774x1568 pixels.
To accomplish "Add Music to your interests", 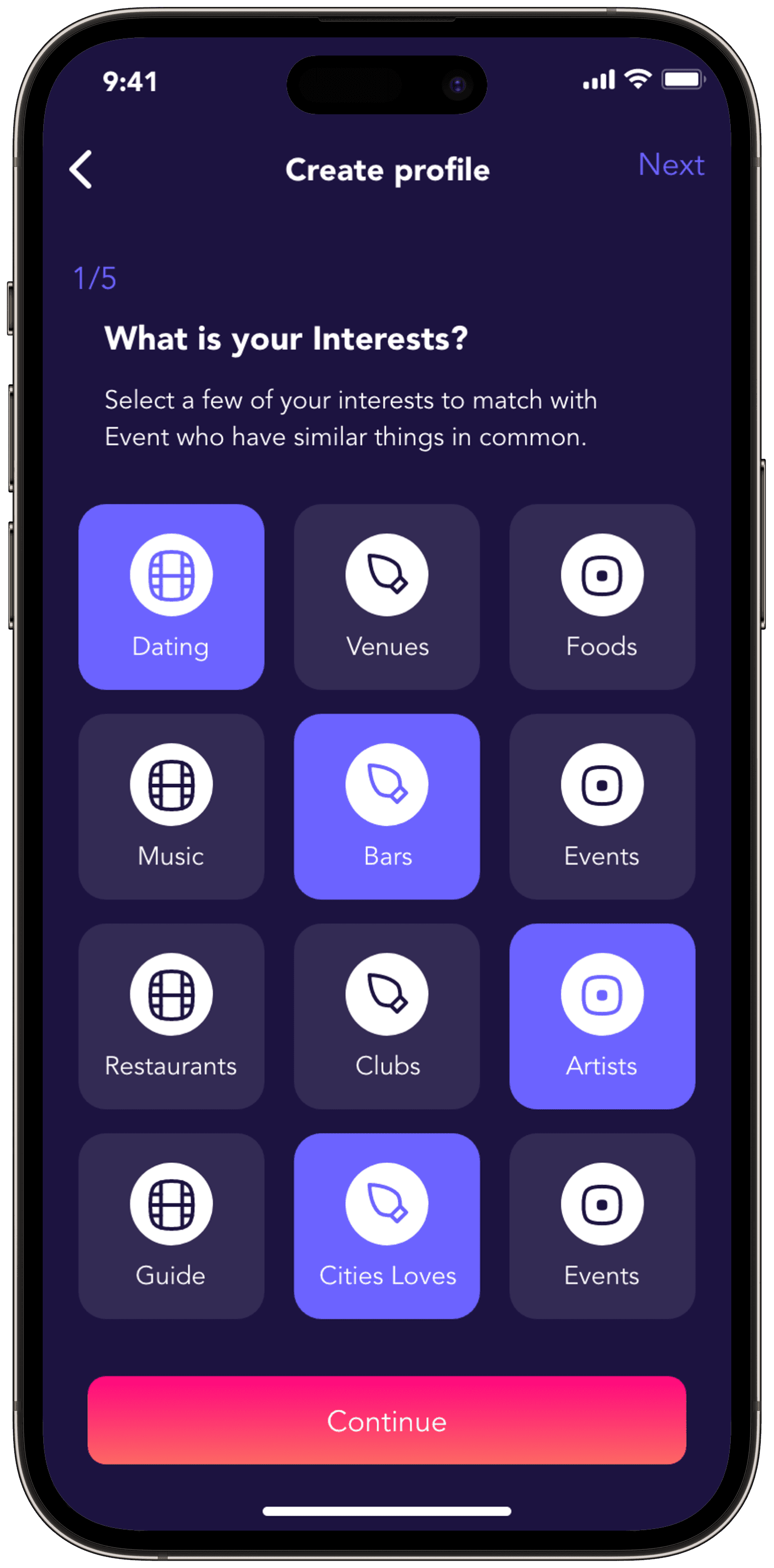I will 171,806.
